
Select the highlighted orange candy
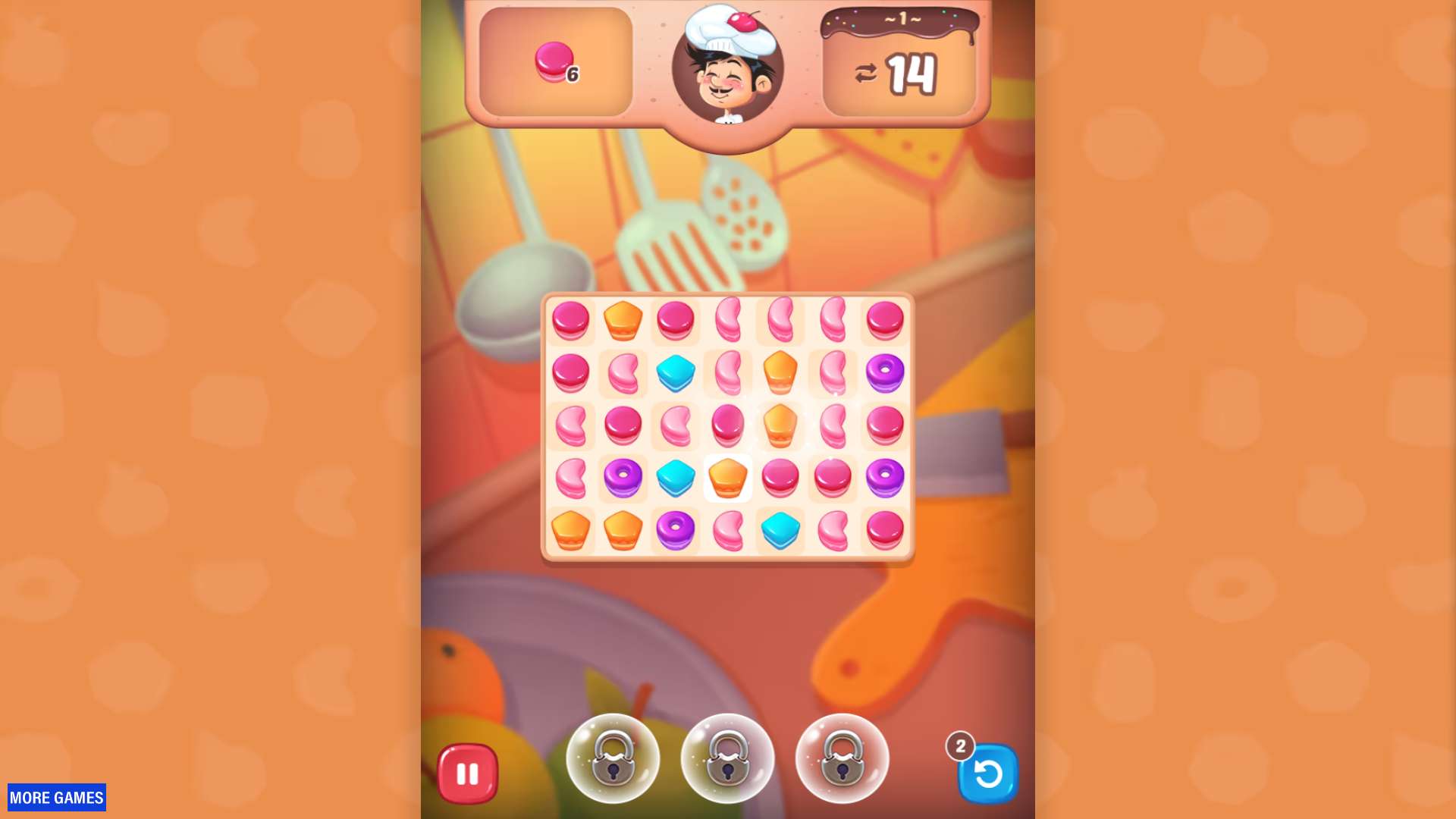click(727, 478)
